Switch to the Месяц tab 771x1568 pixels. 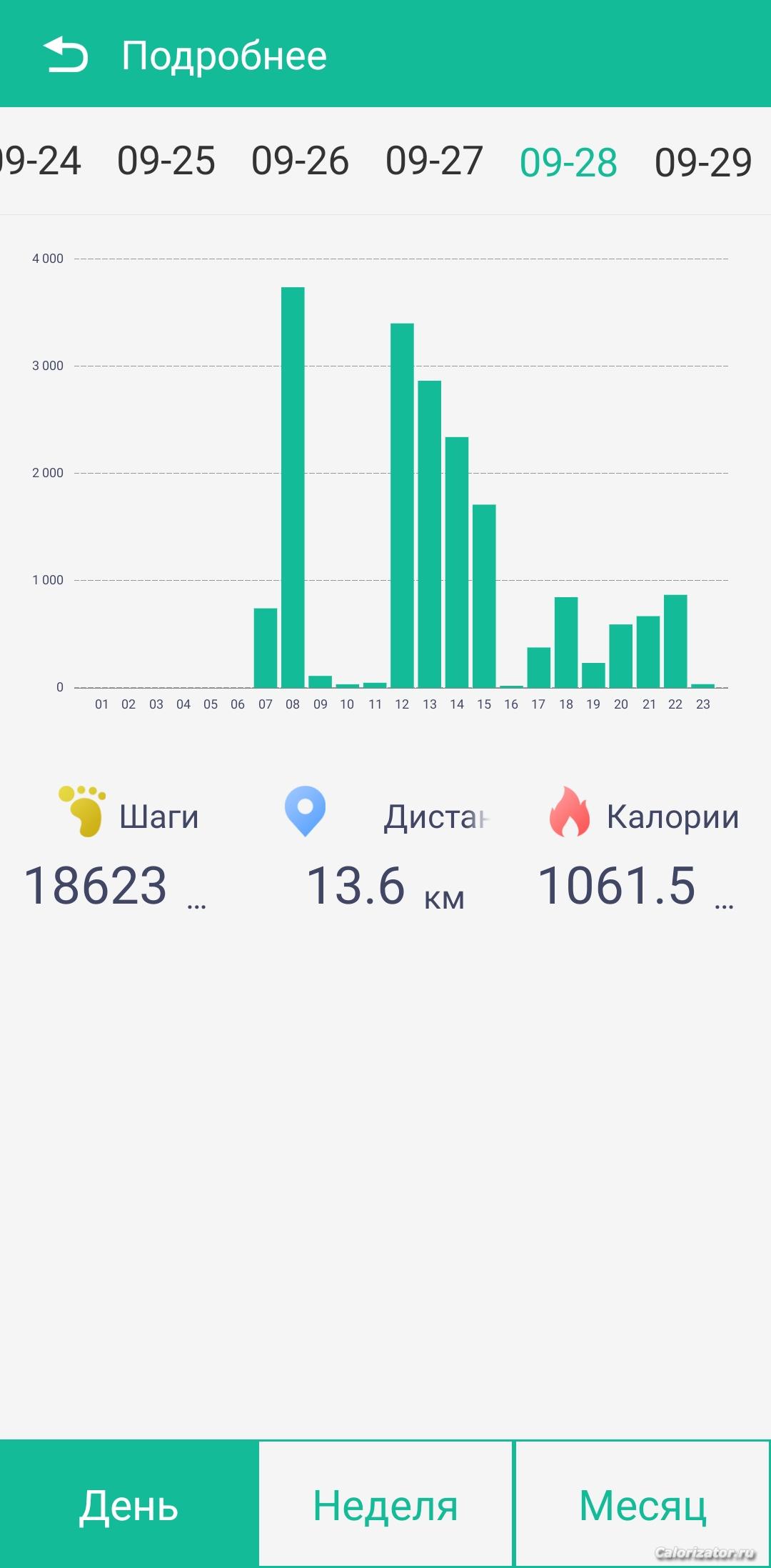point(642,1504)
